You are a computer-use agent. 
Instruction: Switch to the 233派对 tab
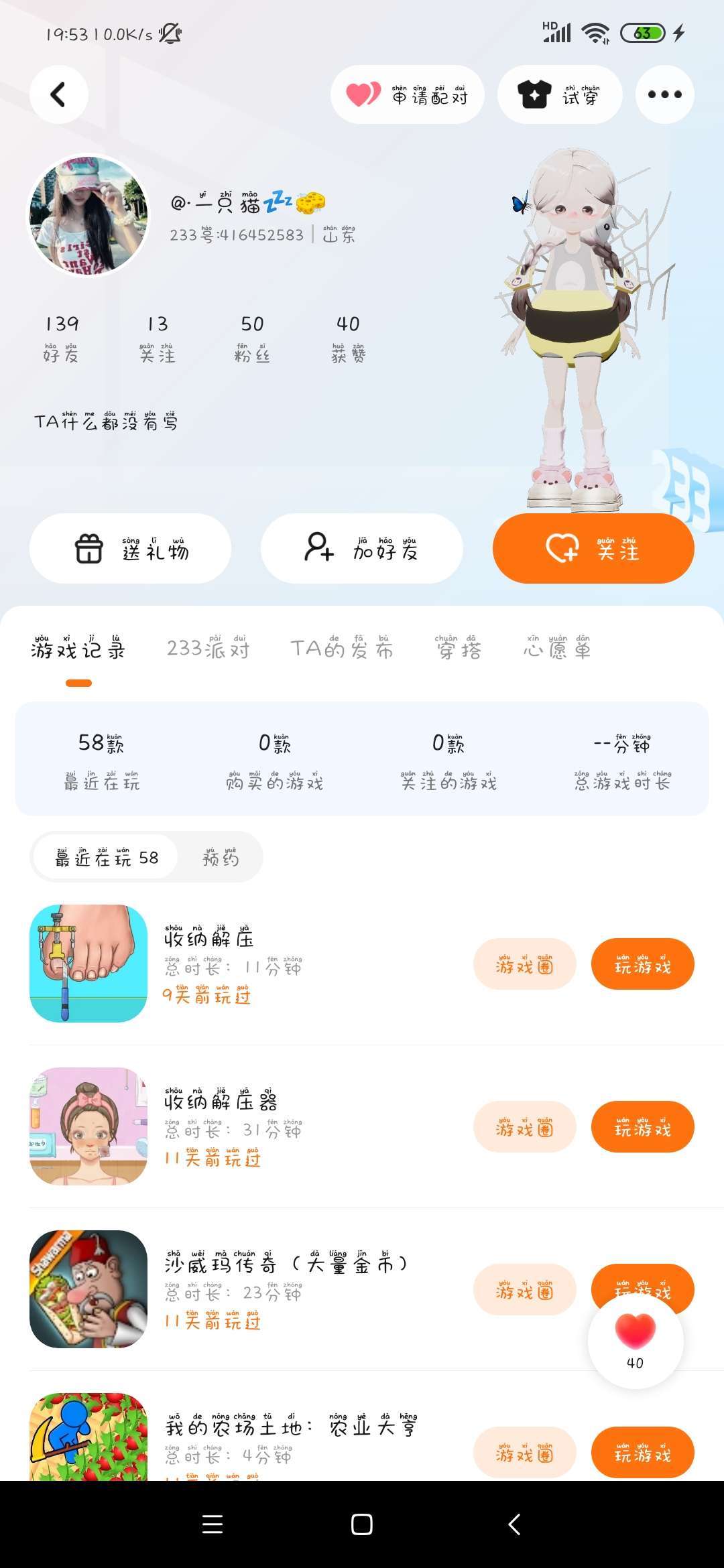coord(208,649)
